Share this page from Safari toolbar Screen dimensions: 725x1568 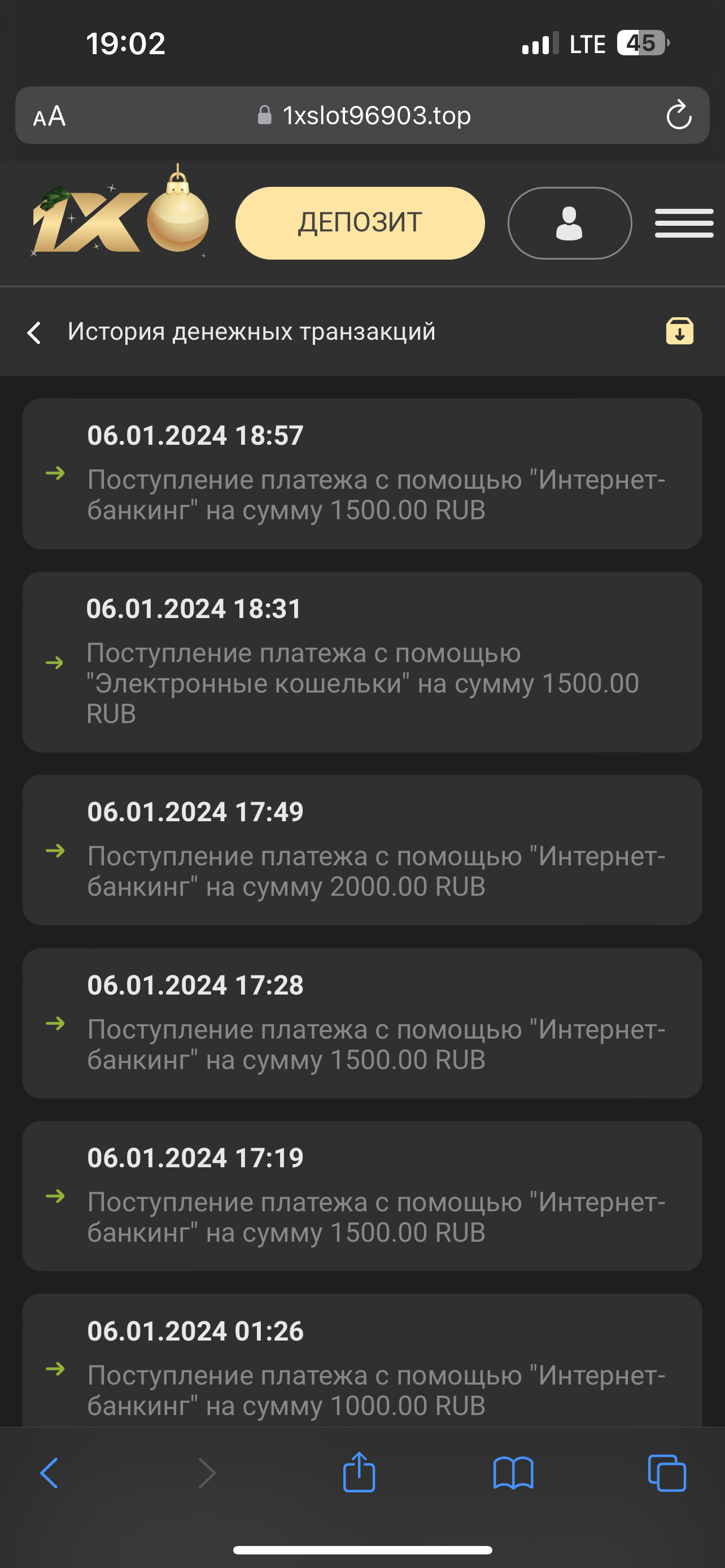[359, 1473]
